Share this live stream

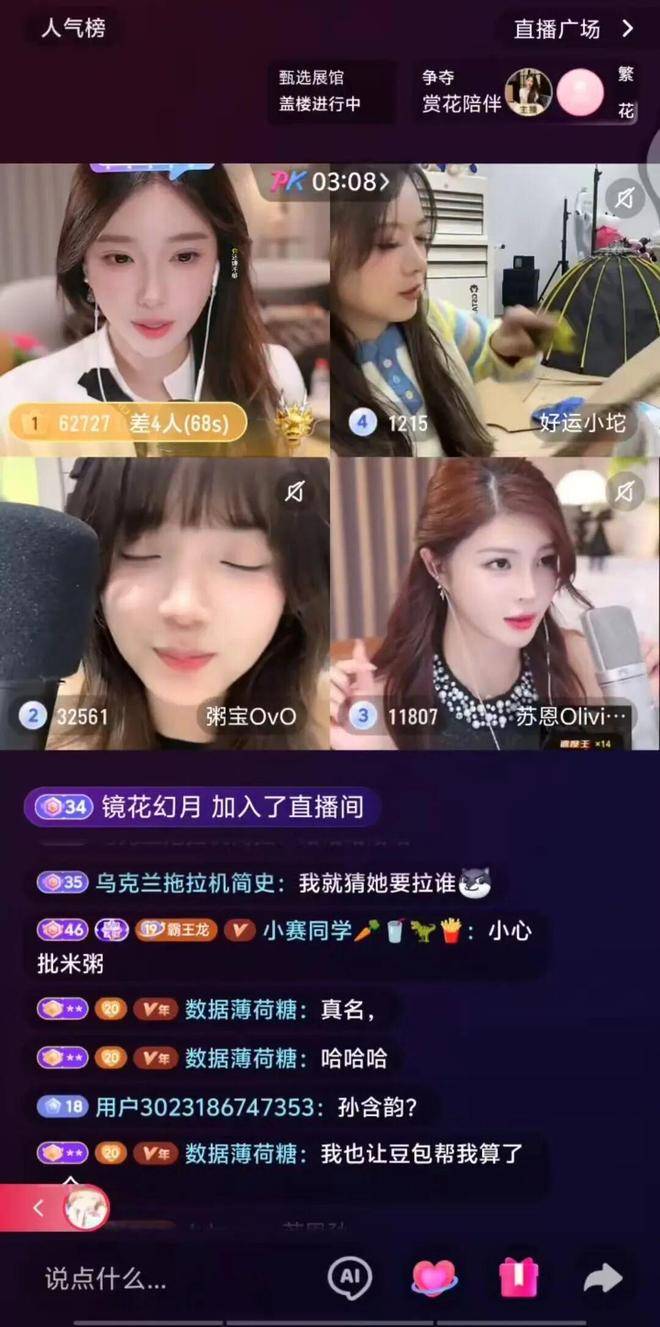point(603,1277)
